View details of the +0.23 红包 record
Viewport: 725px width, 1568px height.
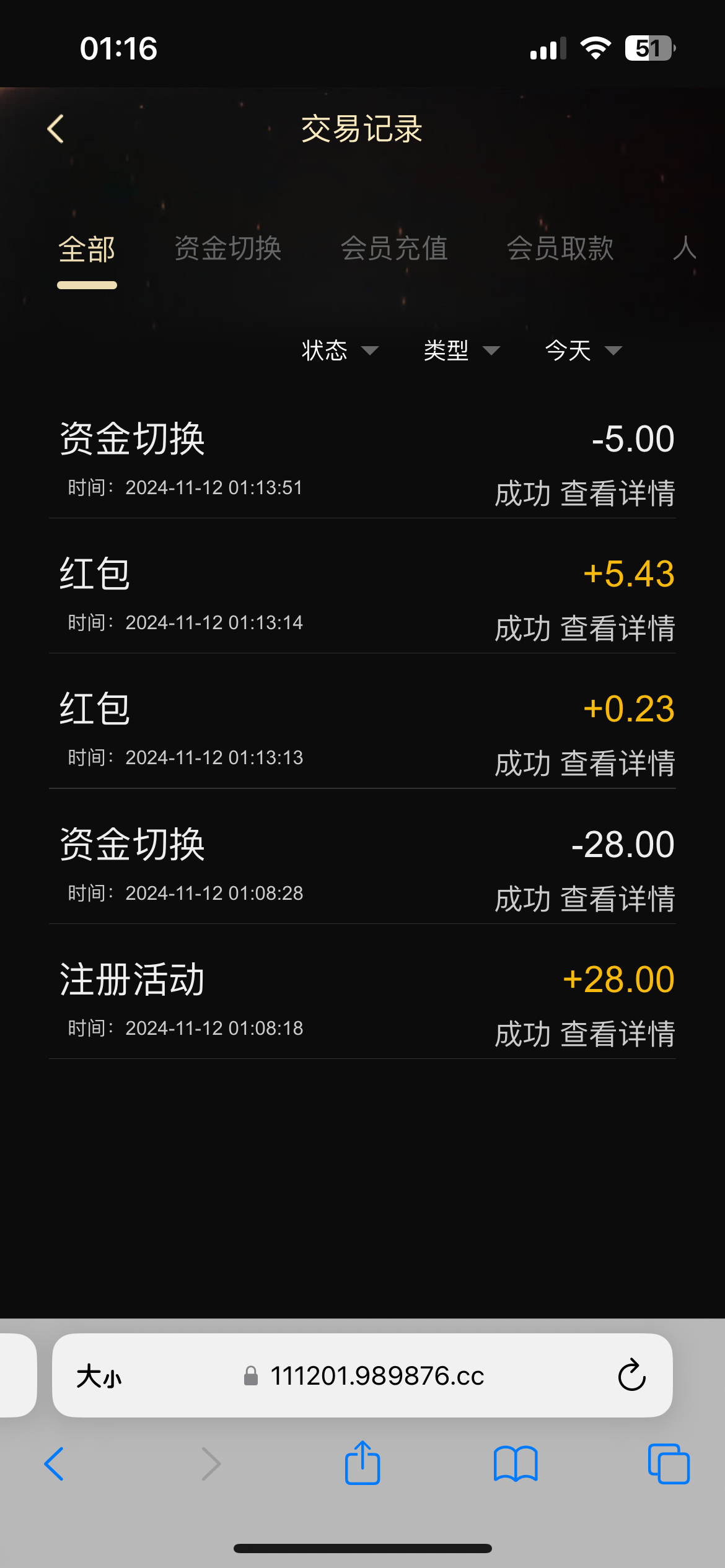(x=617, y=764)
